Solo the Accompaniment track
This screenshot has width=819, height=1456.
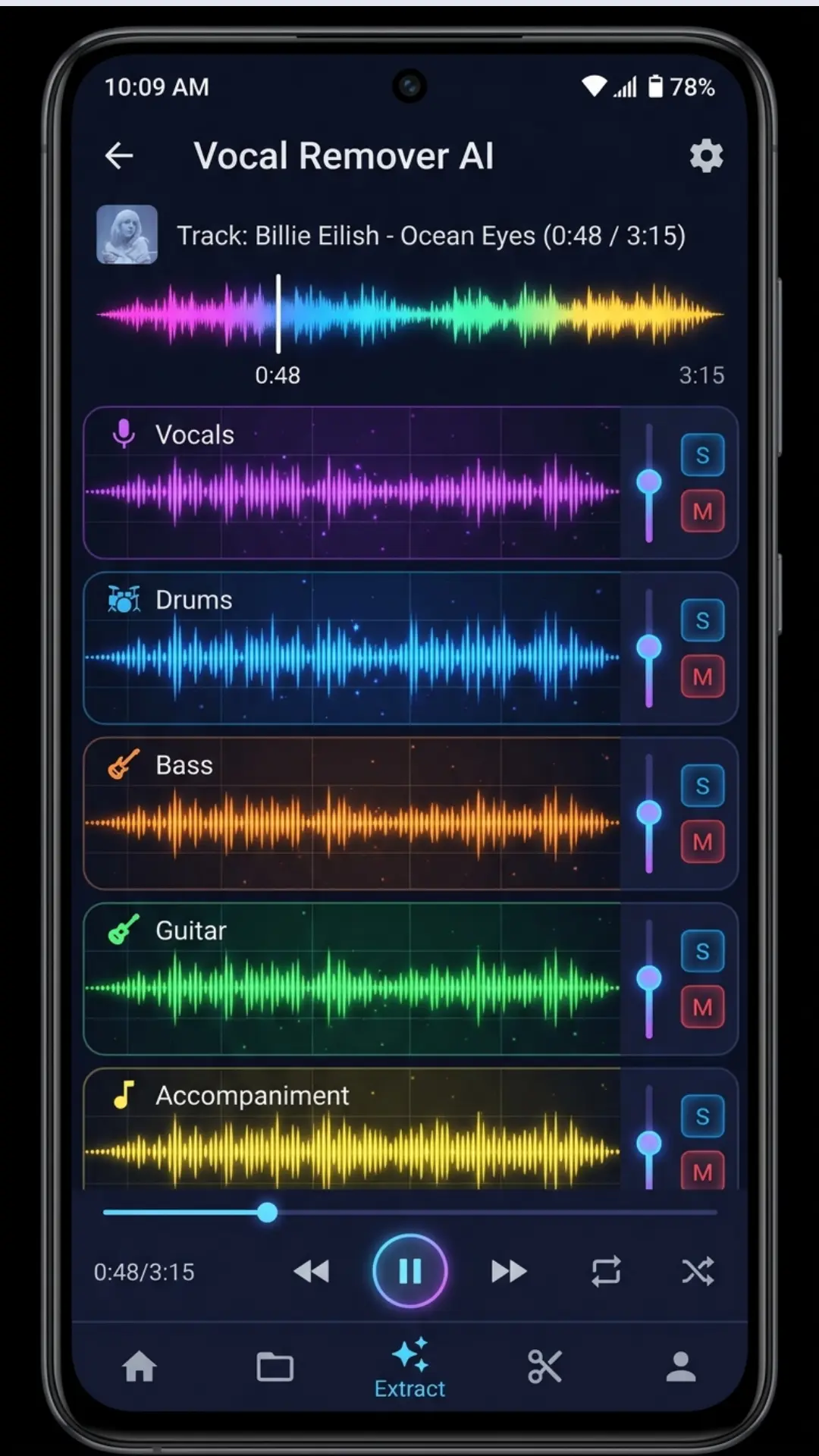click(x=702, y=1116)
